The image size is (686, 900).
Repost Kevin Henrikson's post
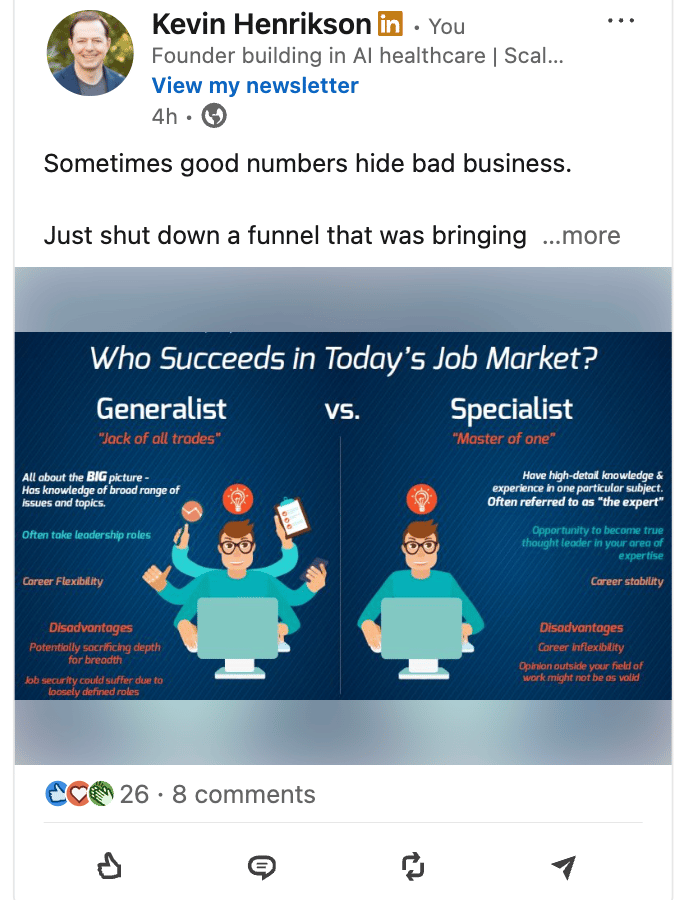(413, 867)
